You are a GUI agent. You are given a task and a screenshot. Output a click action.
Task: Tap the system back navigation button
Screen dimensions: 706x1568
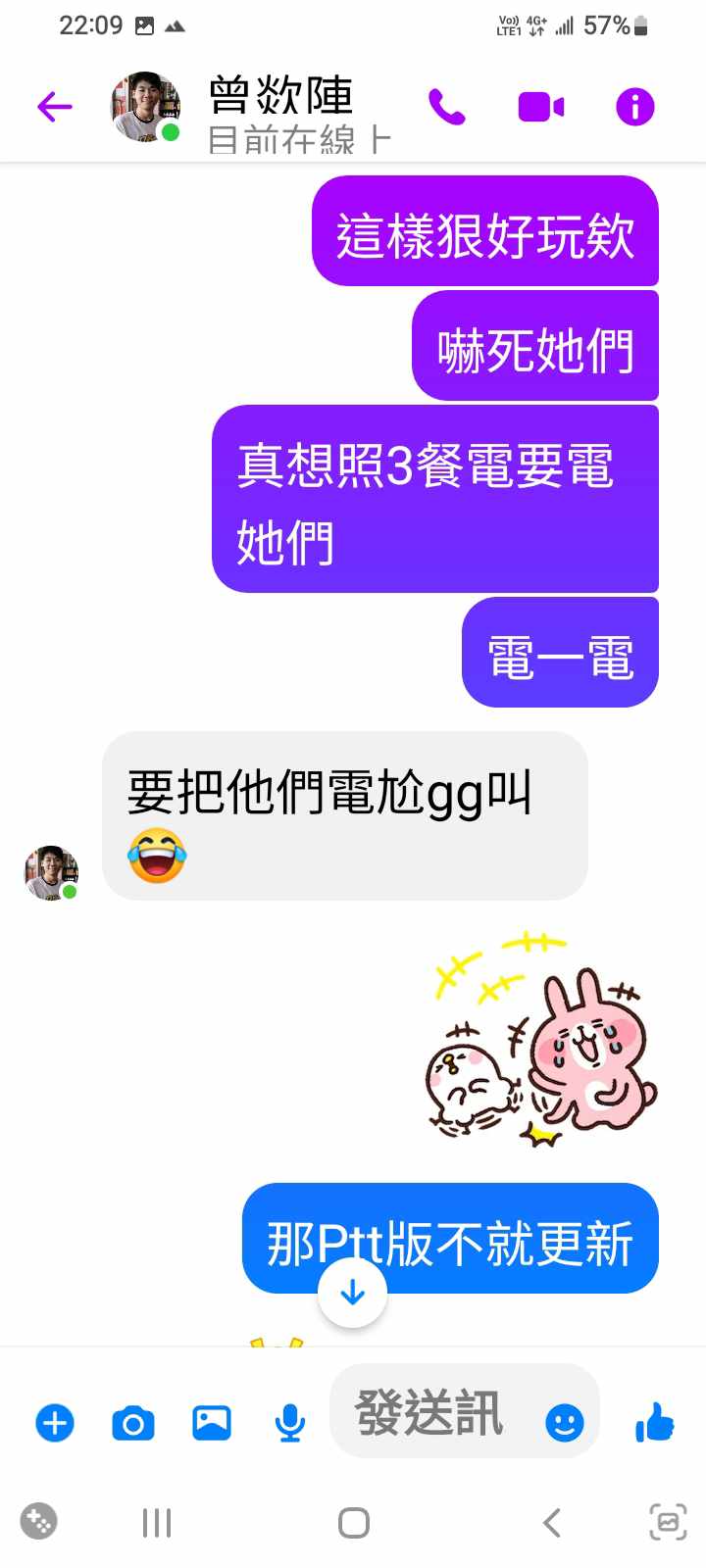(552, 1523)
